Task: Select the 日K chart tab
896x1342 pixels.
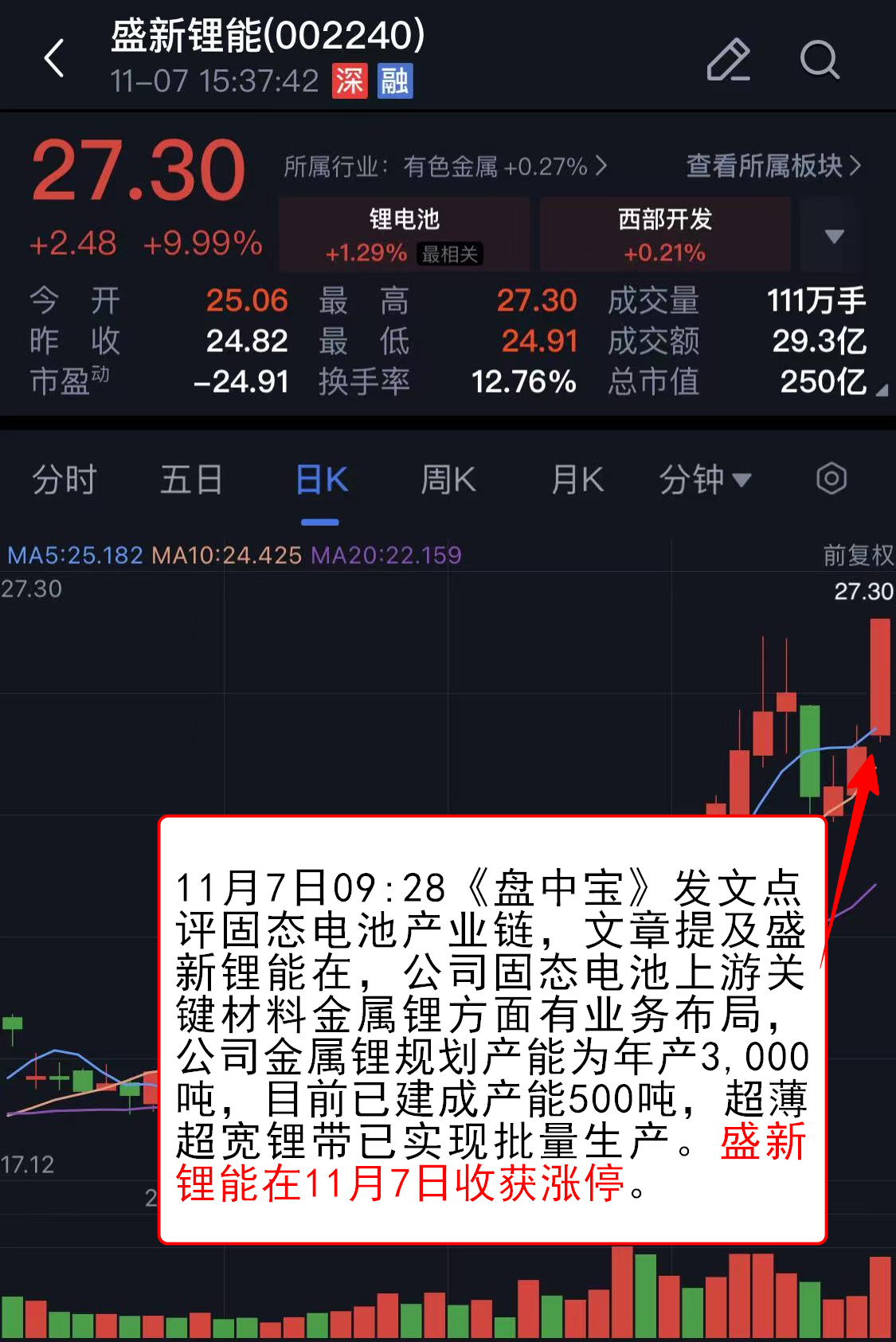Action: [x=321, y=479]
